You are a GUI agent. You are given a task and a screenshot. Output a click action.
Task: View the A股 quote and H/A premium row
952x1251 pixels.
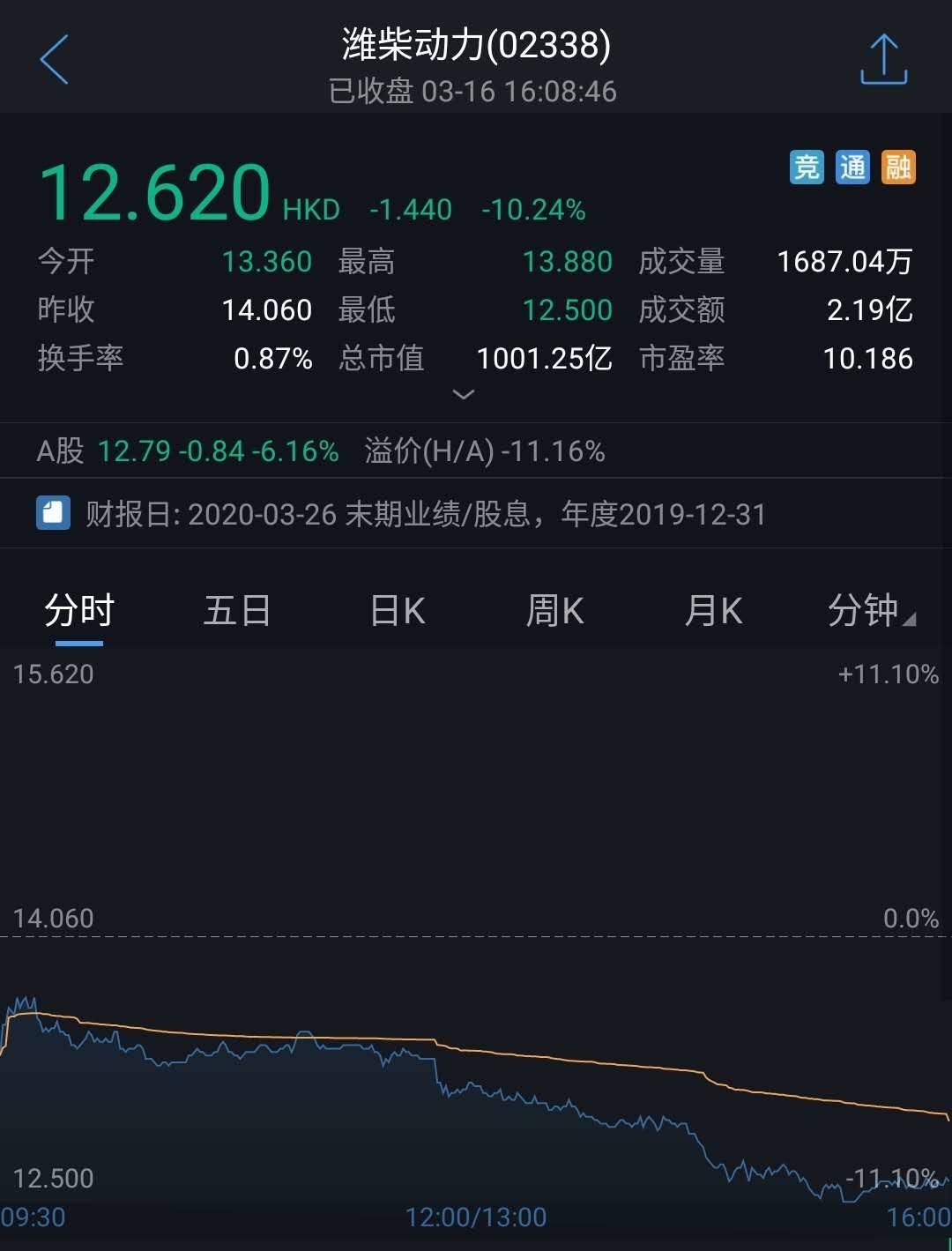pos(321,451)
